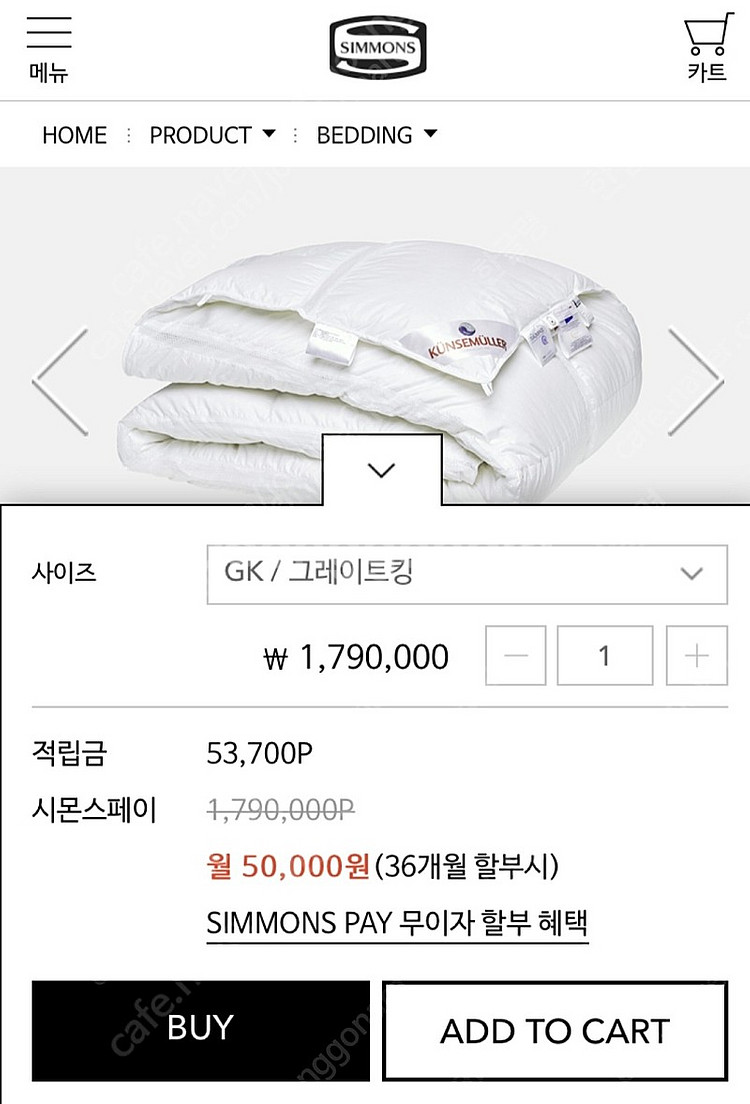The image size is (750, 1104).
Task: Click the 카트 label under the cart icon
Action: (x=707, y=72)
